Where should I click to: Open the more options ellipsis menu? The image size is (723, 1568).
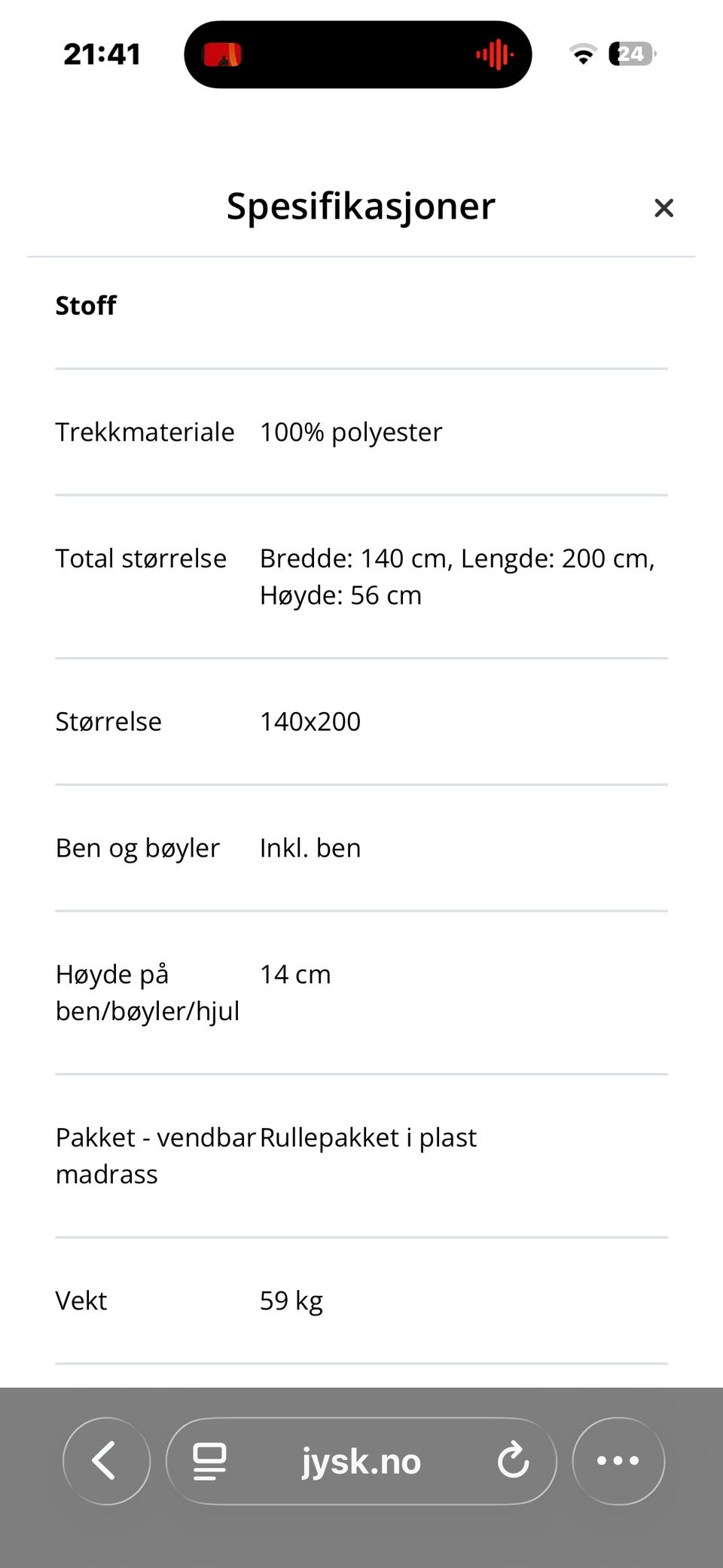coord(618,1460)
